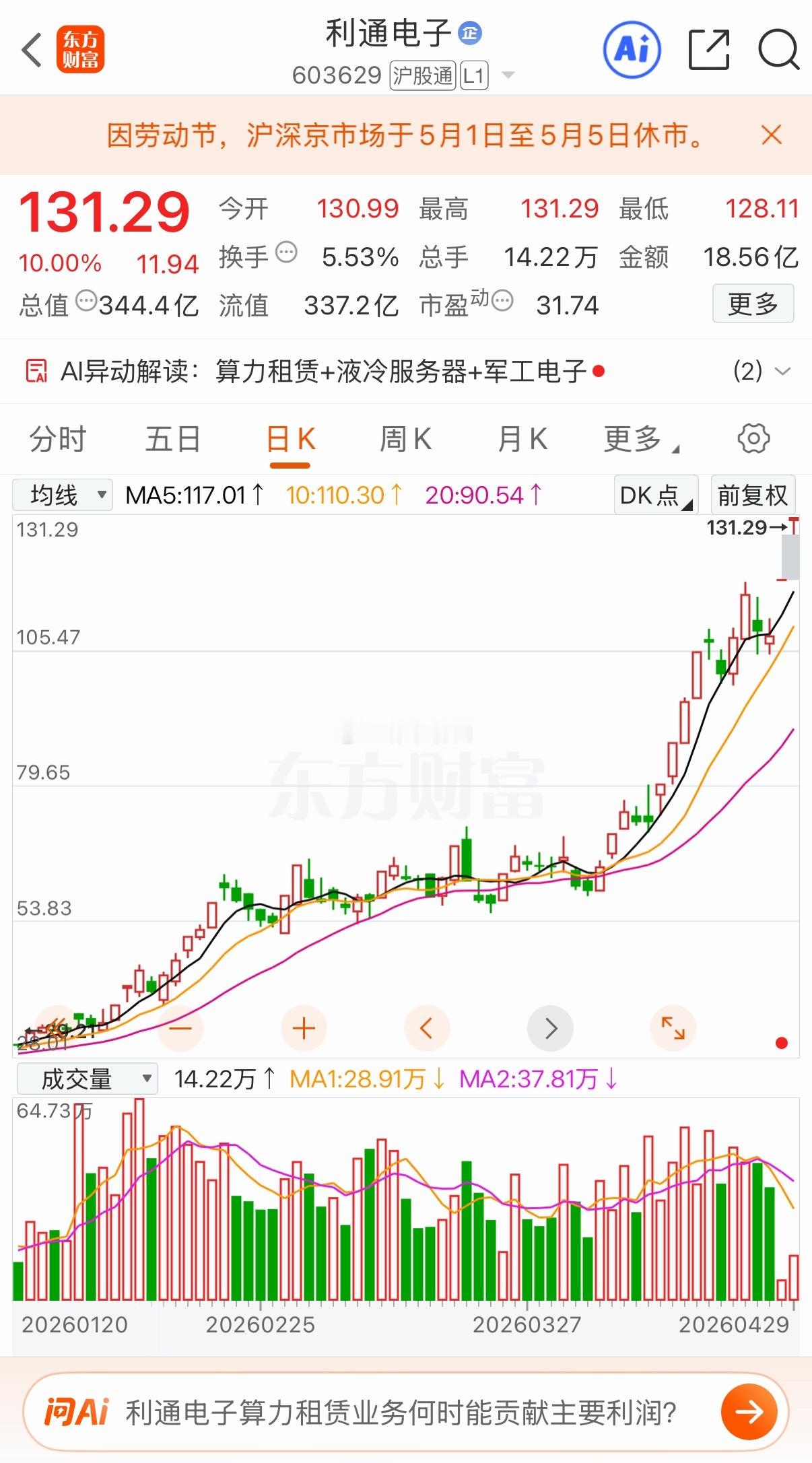812x1463 pixels.
Task: Zoom in the chart with the plus icon
Action: pyautogui.click(x=302, y=1028)
